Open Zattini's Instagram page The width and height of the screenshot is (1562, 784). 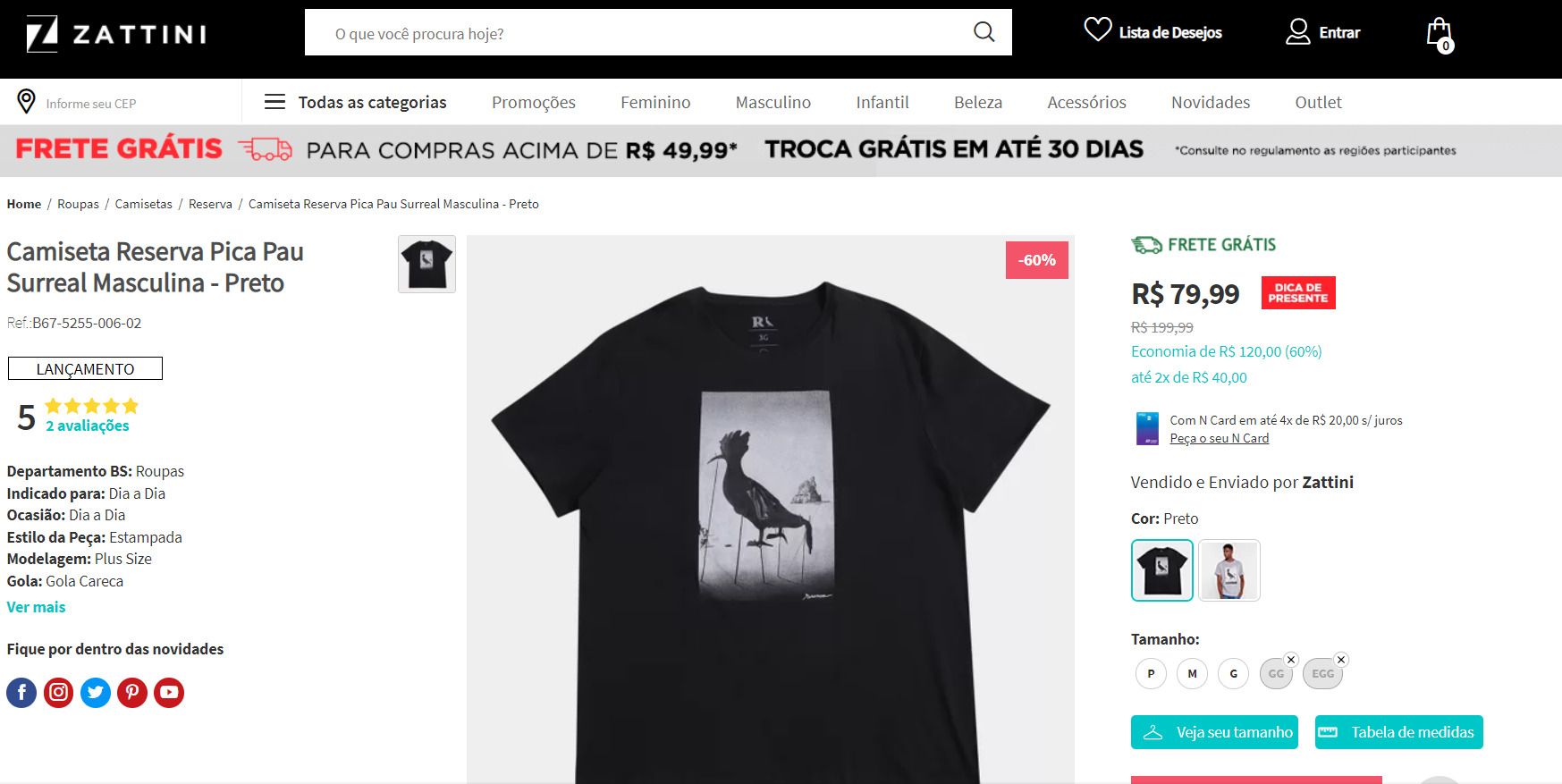[x=59, y=692]
